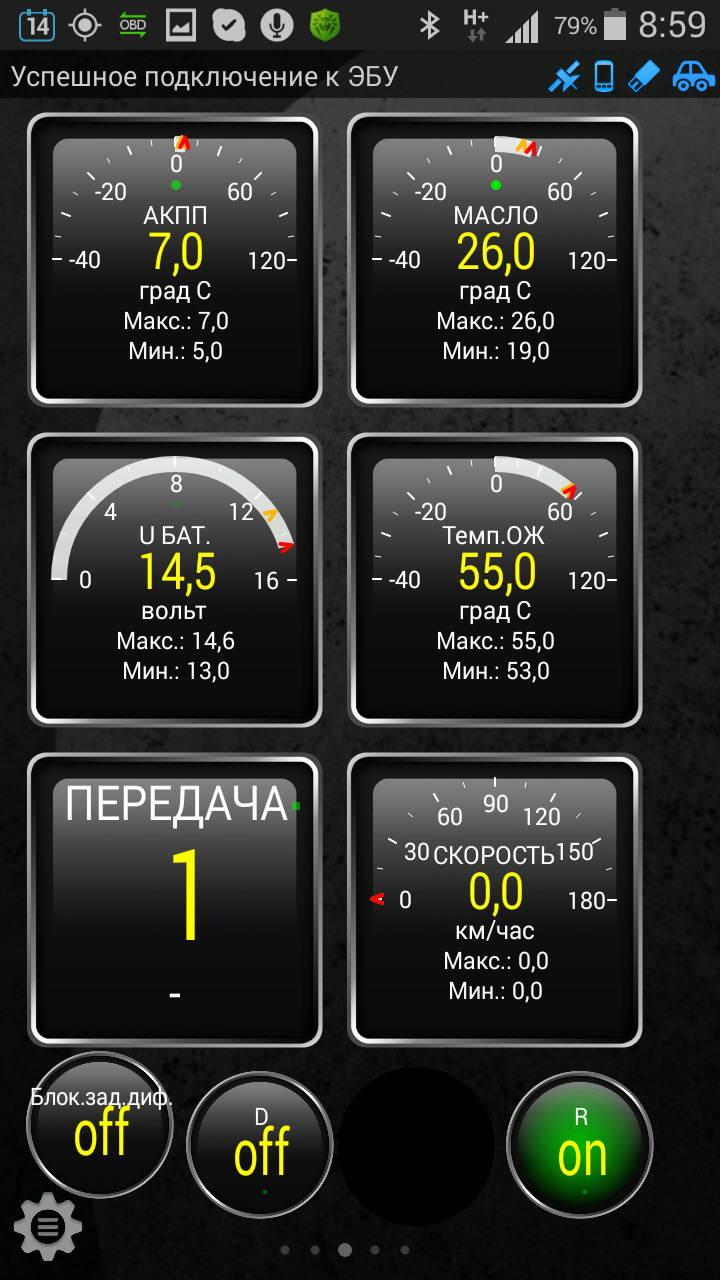The width and height of the screenshot is (720, 1280).
Task: Open the U БАТ. voltage gauge
Action: point(175,580)
